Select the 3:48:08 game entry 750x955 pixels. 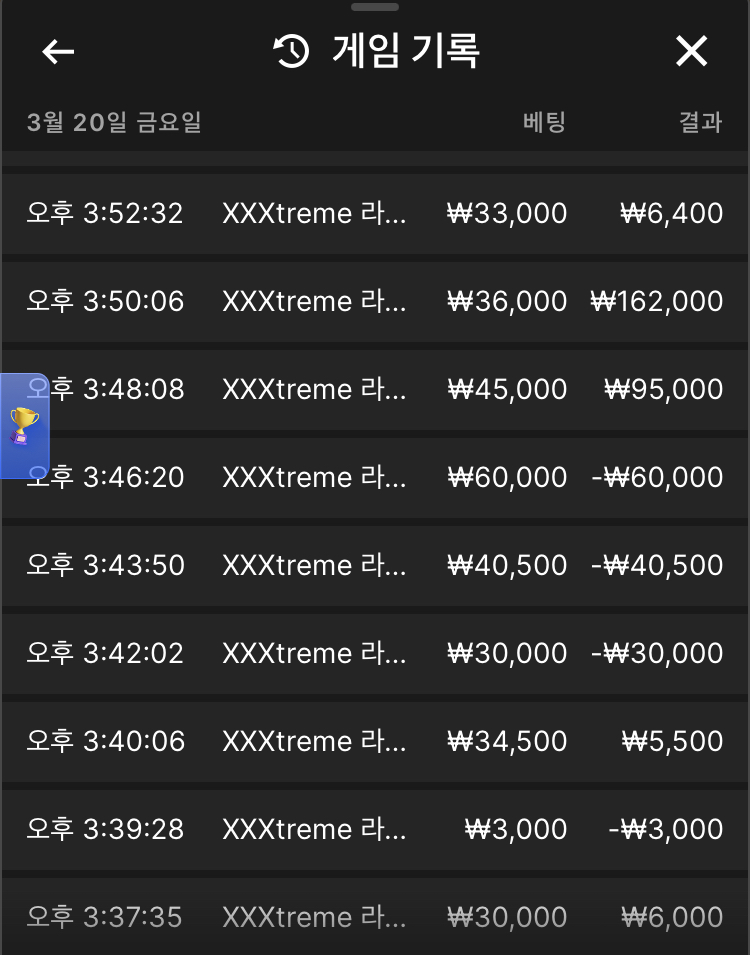(375, 389)
